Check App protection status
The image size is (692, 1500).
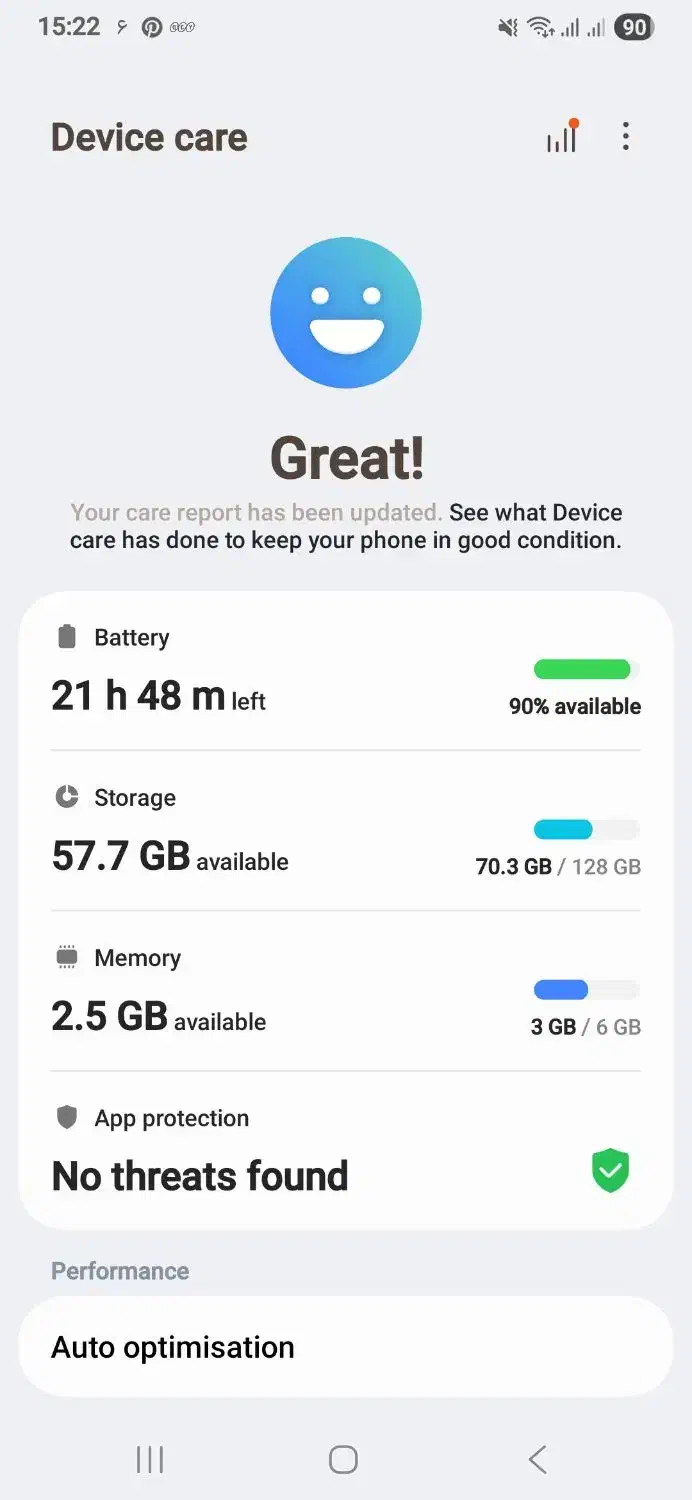click(346, 1152)
